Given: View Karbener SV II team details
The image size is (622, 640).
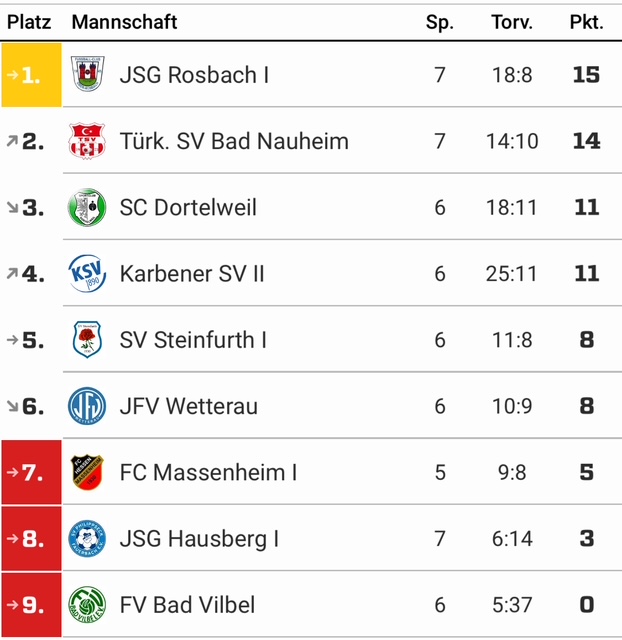Looking at the screenshot, I should point(192,273).
